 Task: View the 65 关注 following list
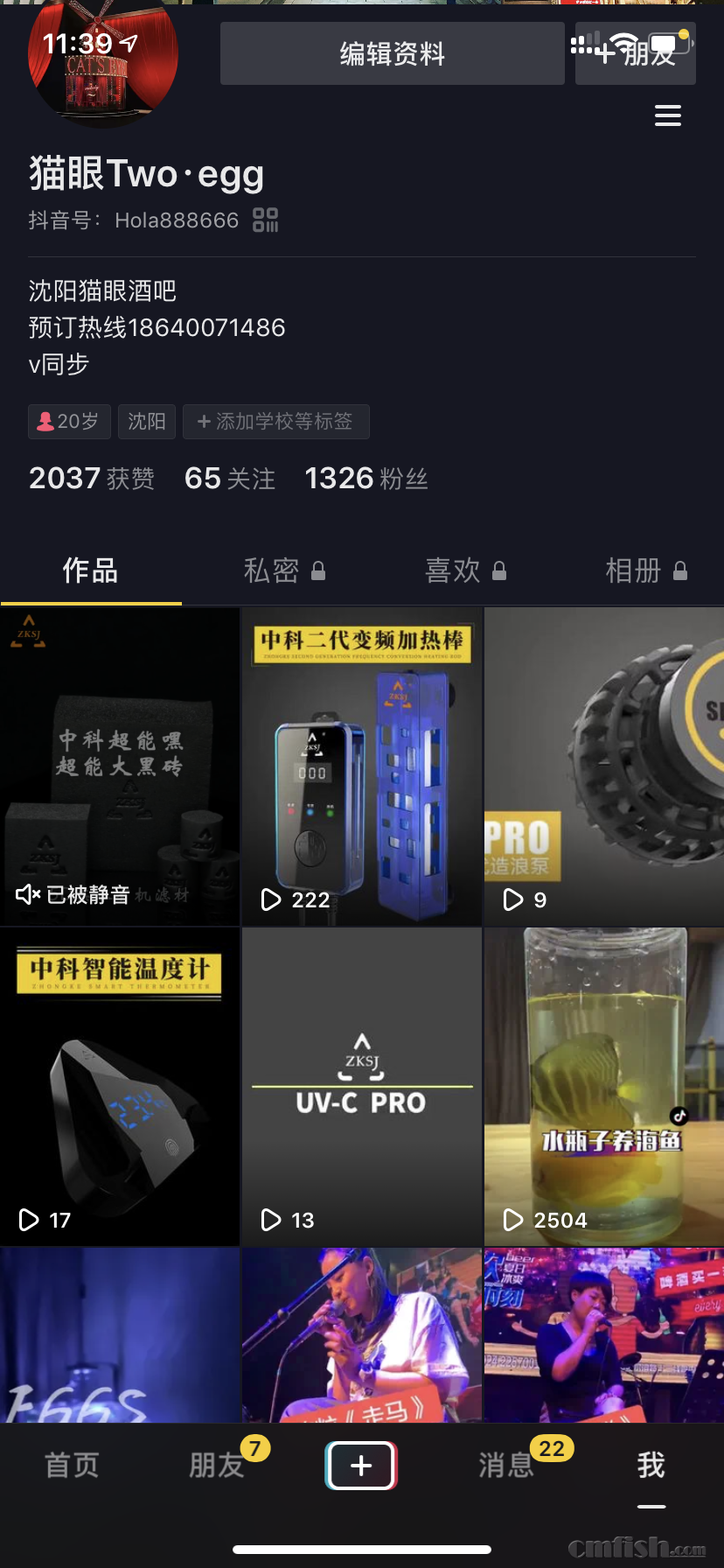click(x=230, y=479)
